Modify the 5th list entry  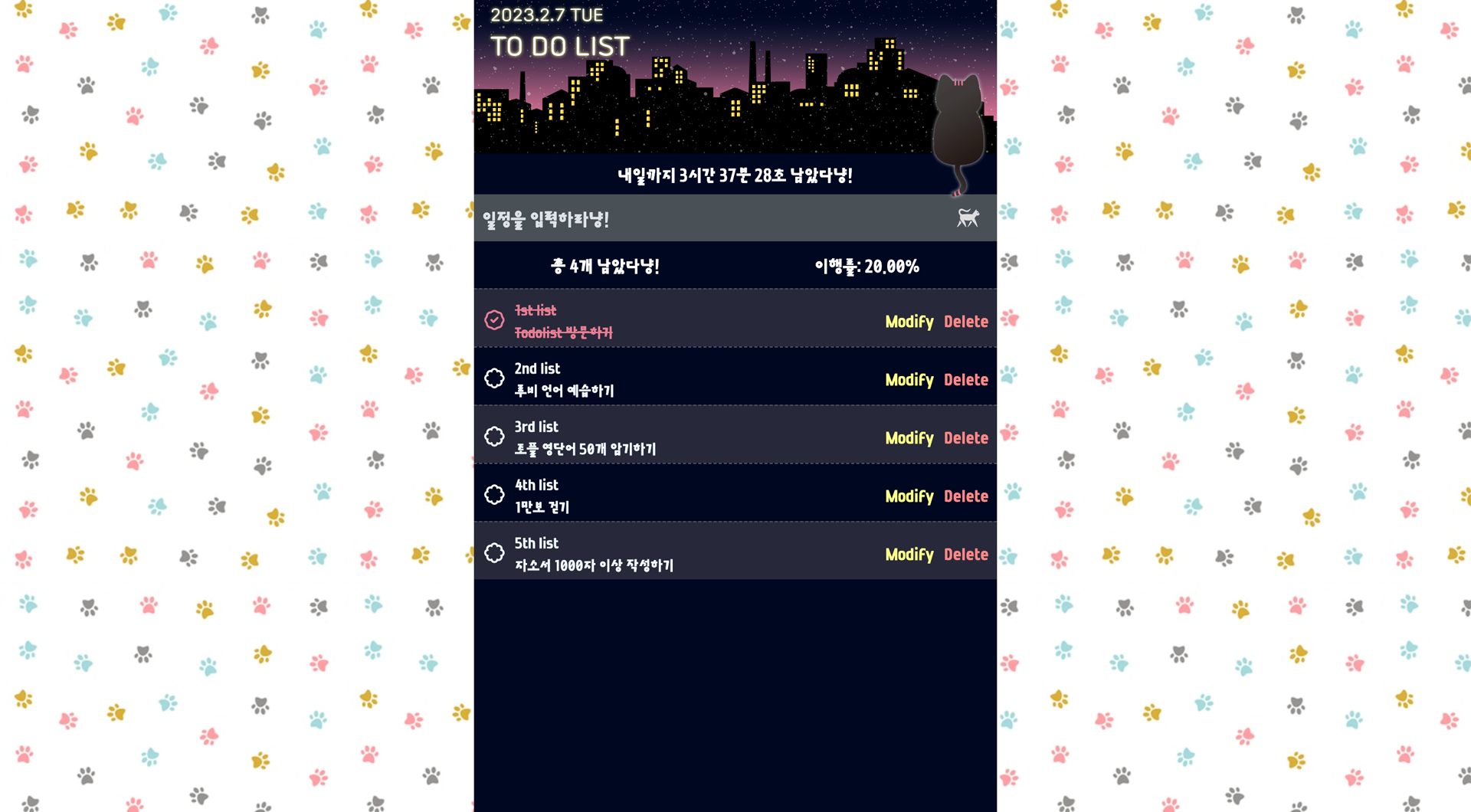909,555
